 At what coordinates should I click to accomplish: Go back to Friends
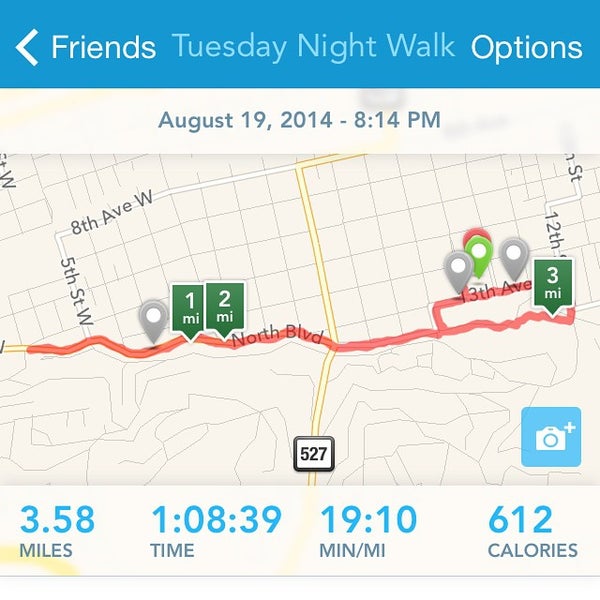tap(86, 47)
